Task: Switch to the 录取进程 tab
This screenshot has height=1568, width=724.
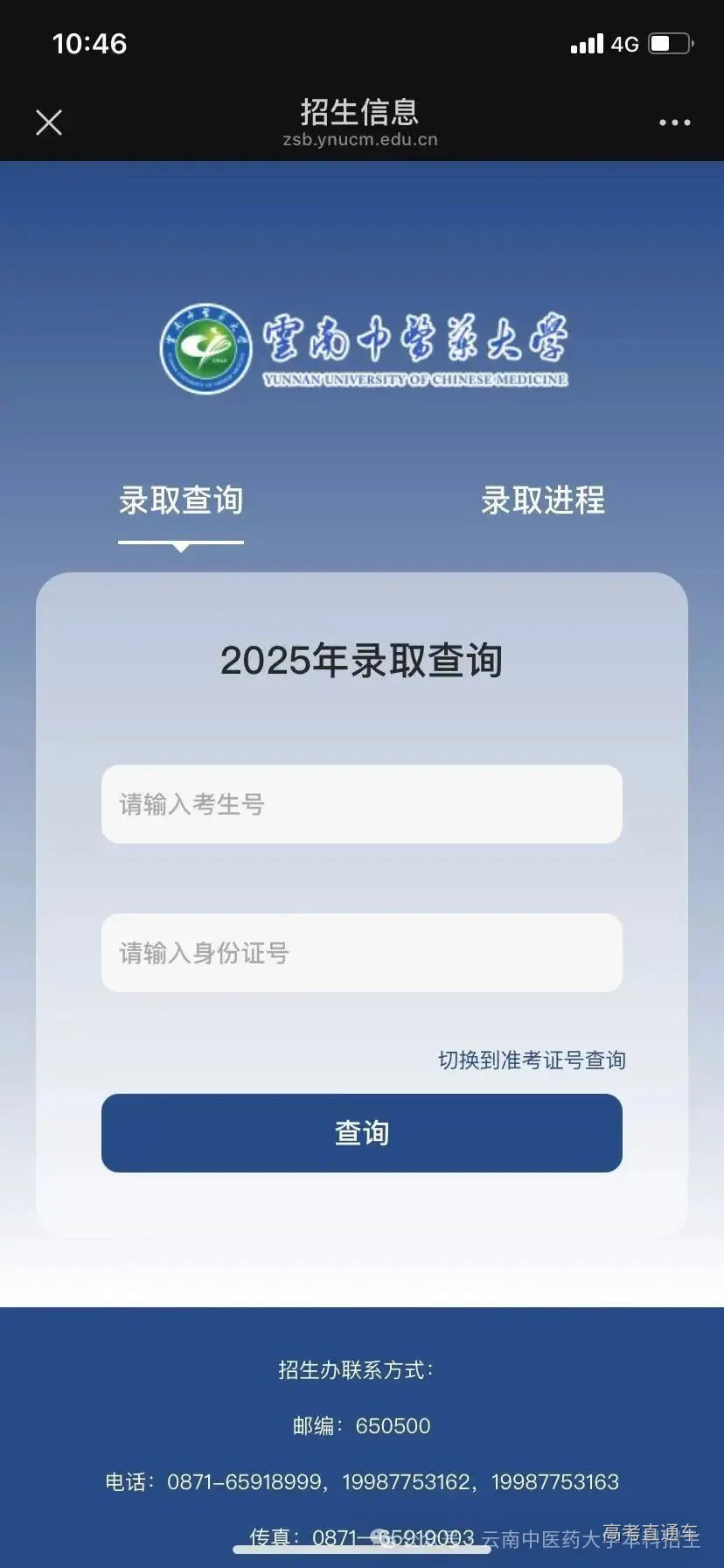Action: (543, 501)
